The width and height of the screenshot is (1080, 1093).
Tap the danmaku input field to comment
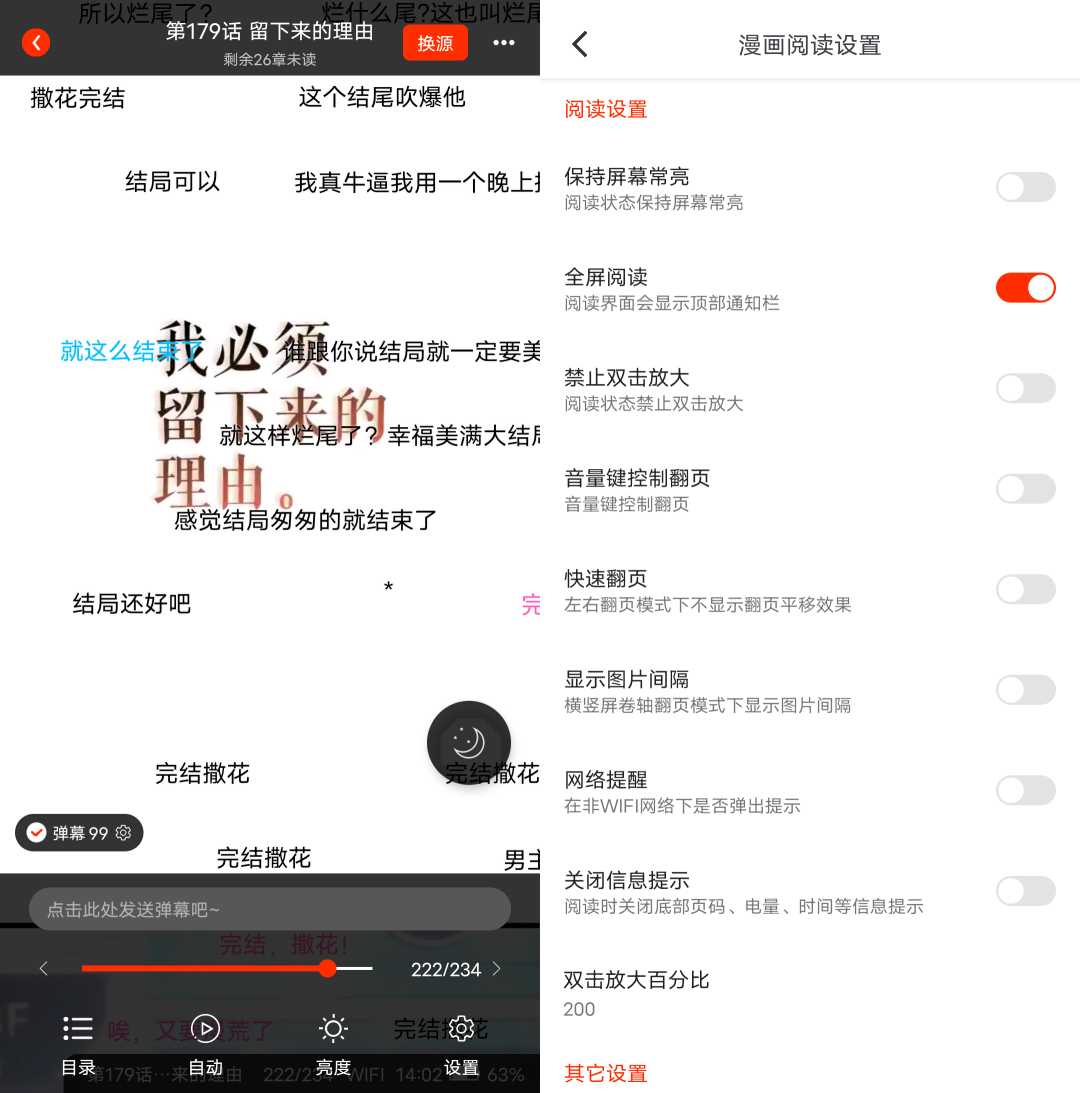[269, 909]
